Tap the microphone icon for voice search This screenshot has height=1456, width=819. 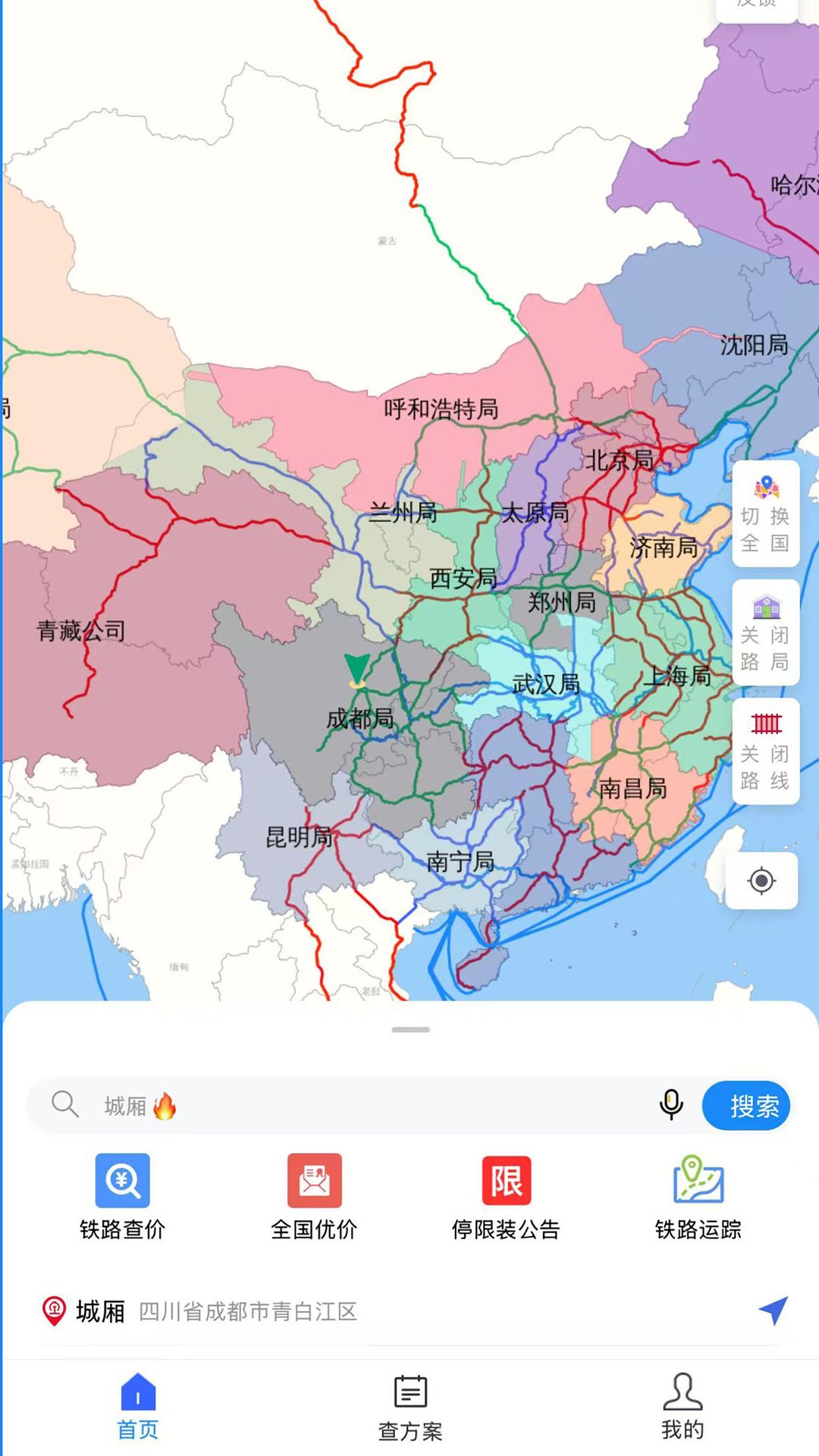[x=670, y=1106]
